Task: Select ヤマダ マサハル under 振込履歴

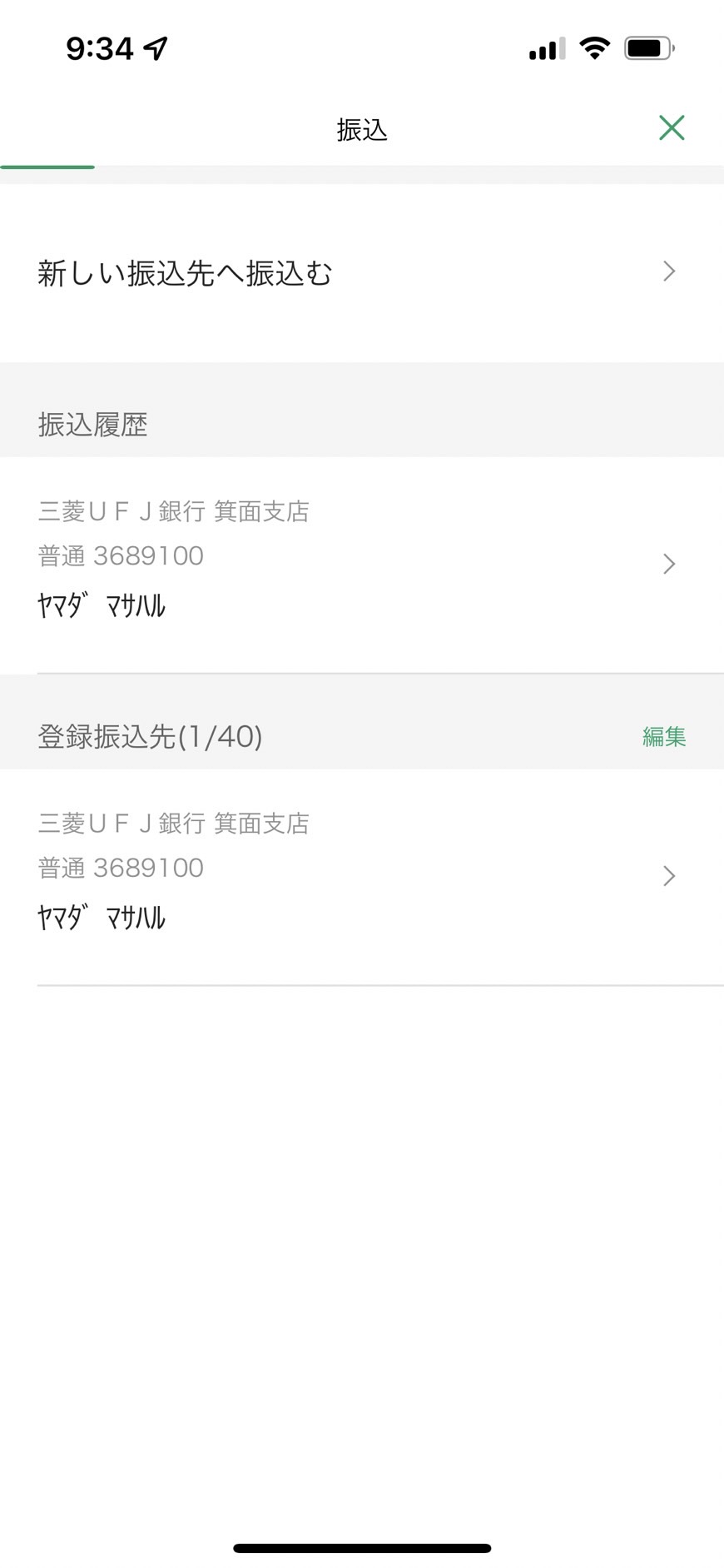Action: click(x=362, y=565)
